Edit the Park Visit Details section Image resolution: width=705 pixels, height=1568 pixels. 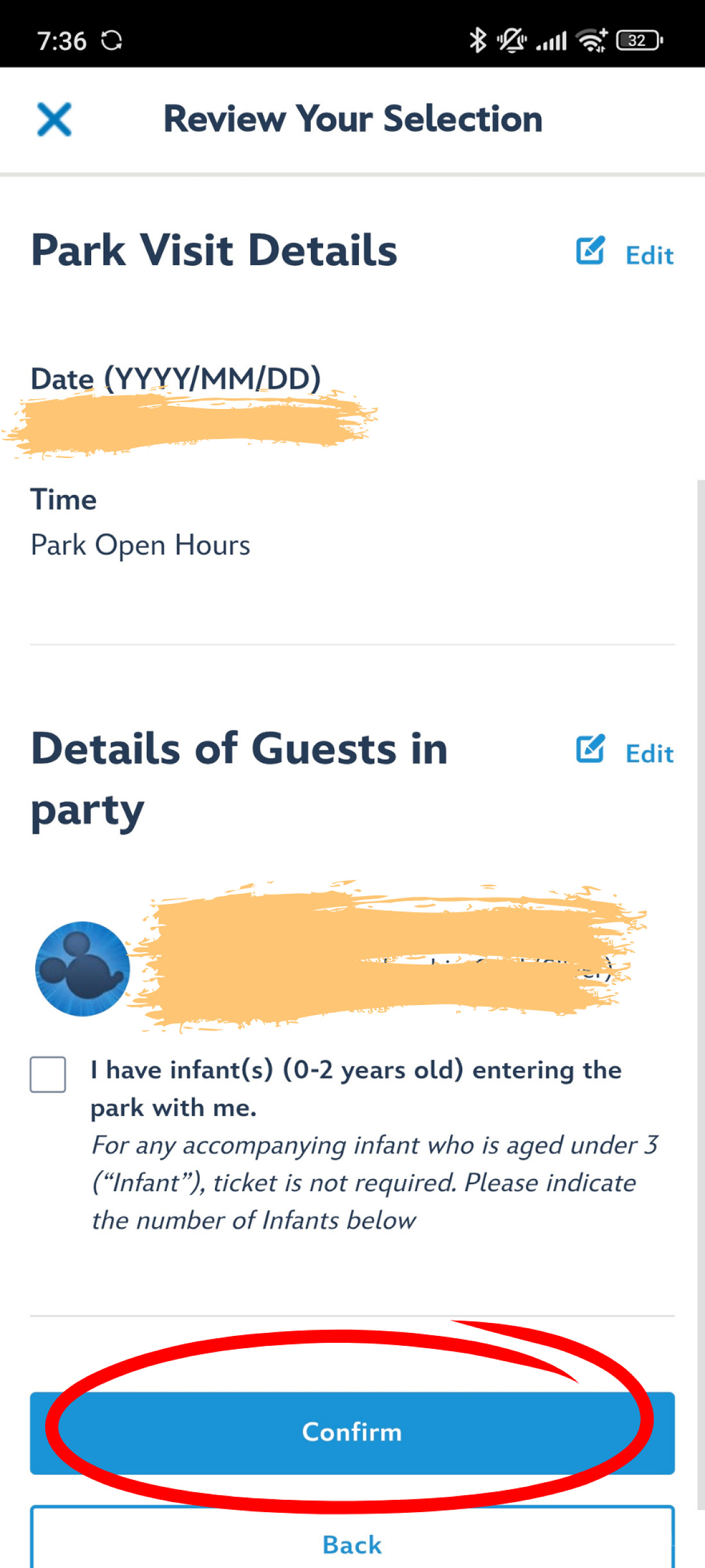pos(622,254)
